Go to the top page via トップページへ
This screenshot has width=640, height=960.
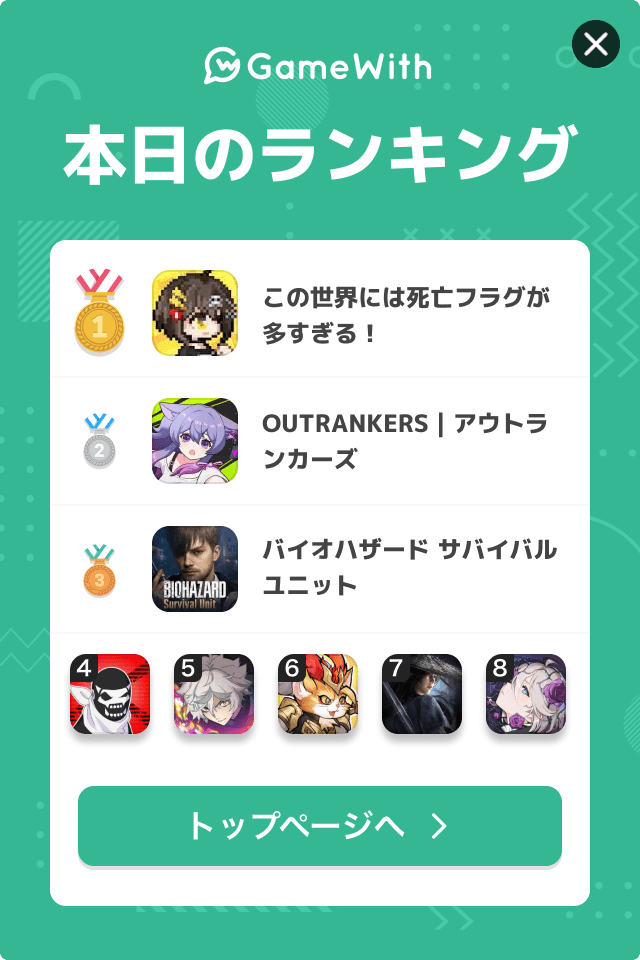320,826
